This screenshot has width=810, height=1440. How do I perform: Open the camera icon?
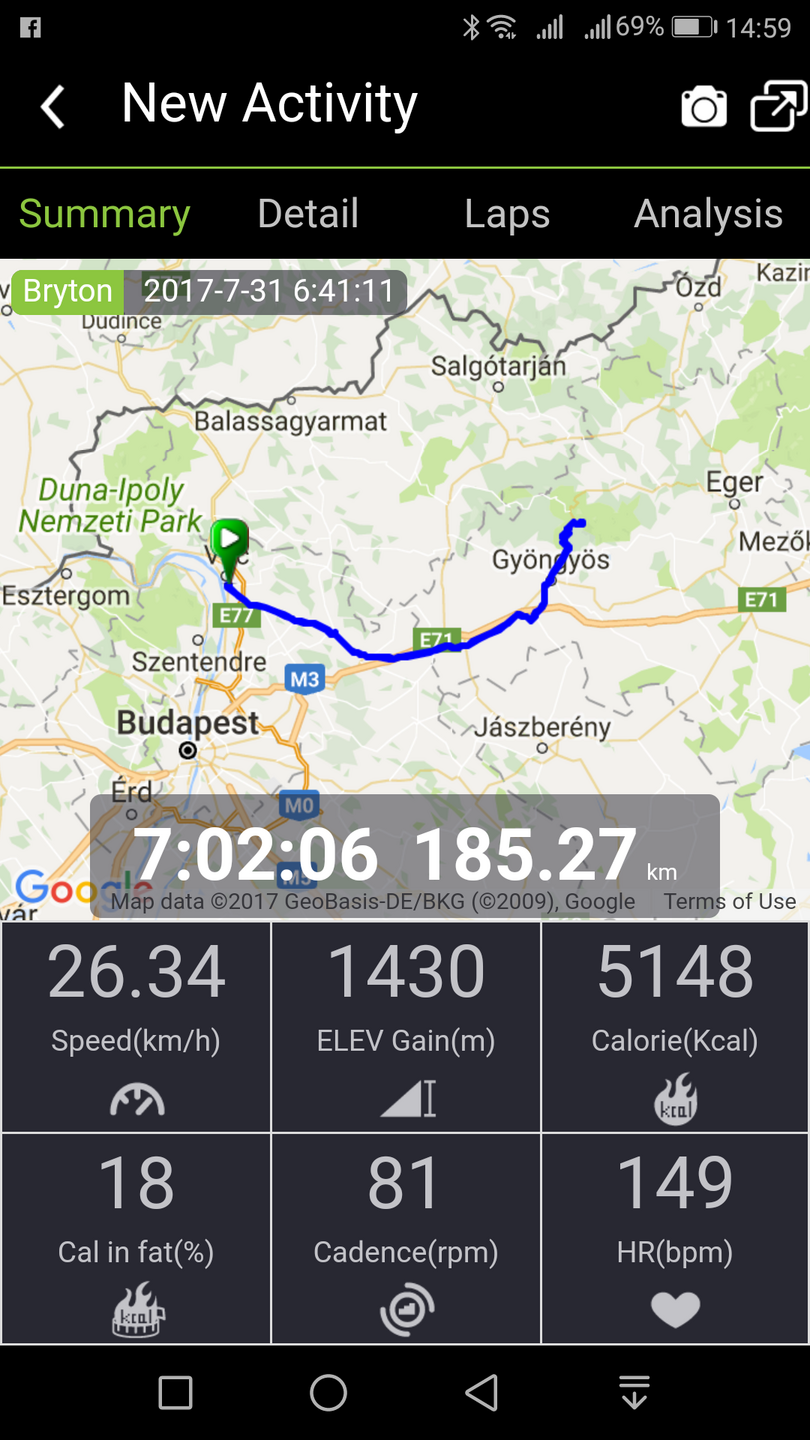pos(703,106)
